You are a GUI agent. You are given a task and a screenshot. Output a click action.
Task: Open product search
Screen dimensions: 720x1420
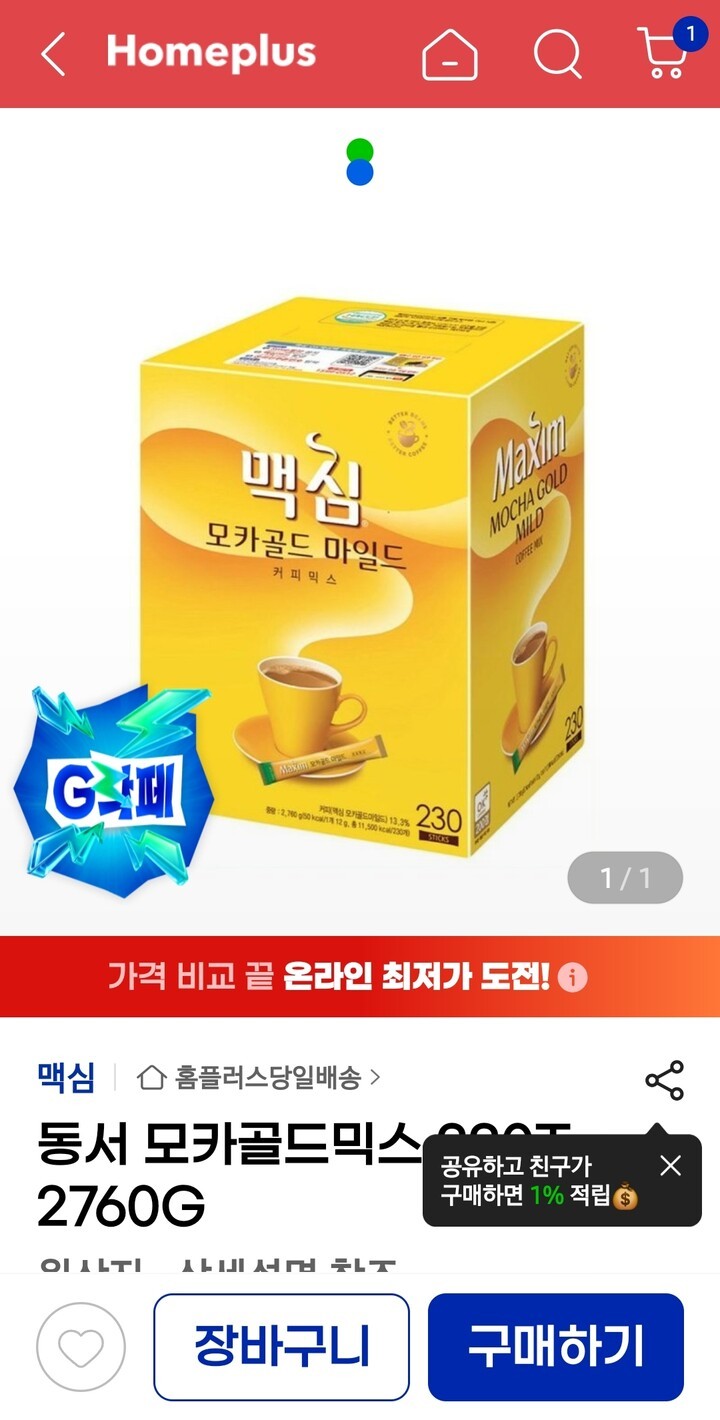coord(557,54)
